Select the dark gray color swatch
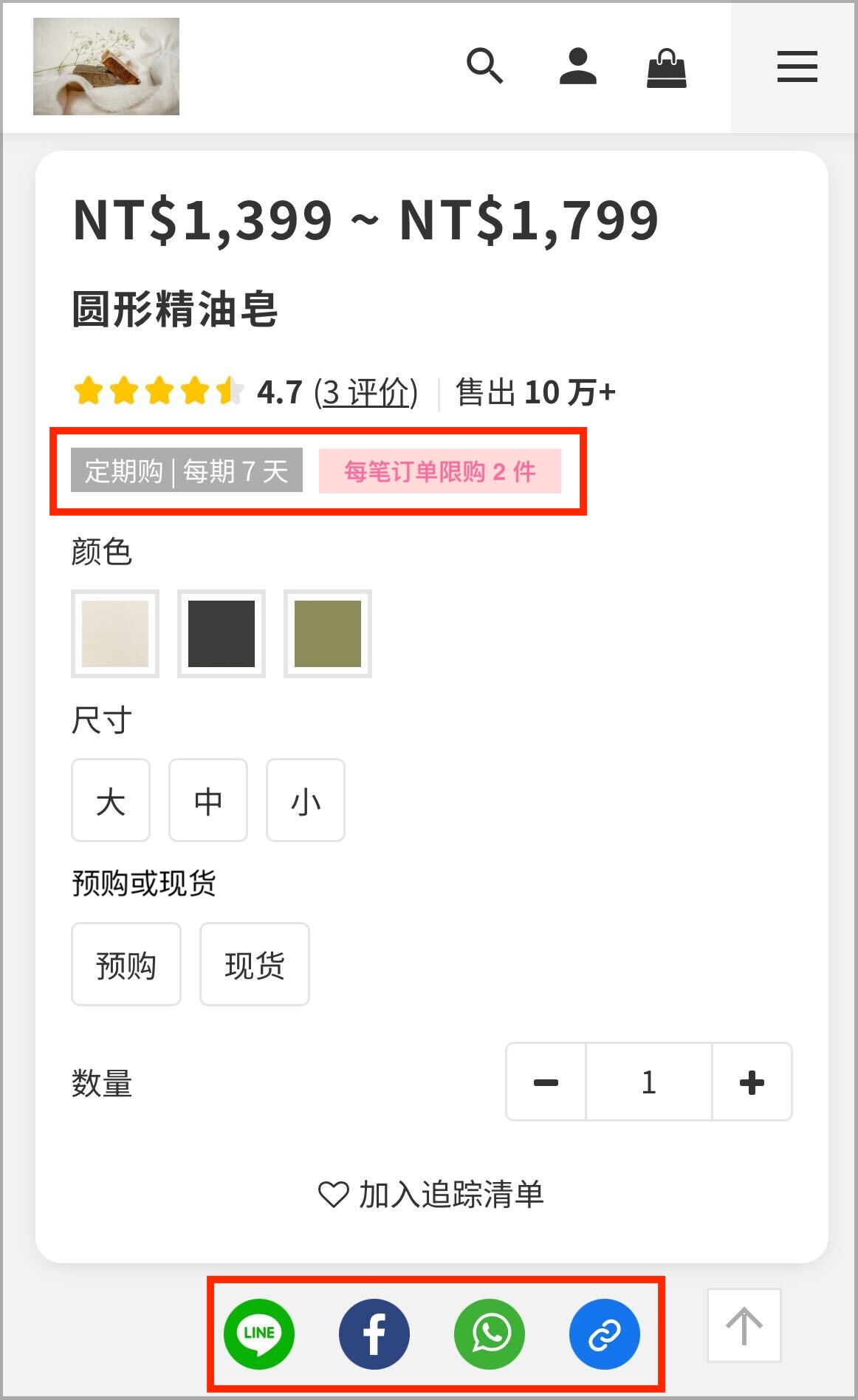 pos(222,633)
